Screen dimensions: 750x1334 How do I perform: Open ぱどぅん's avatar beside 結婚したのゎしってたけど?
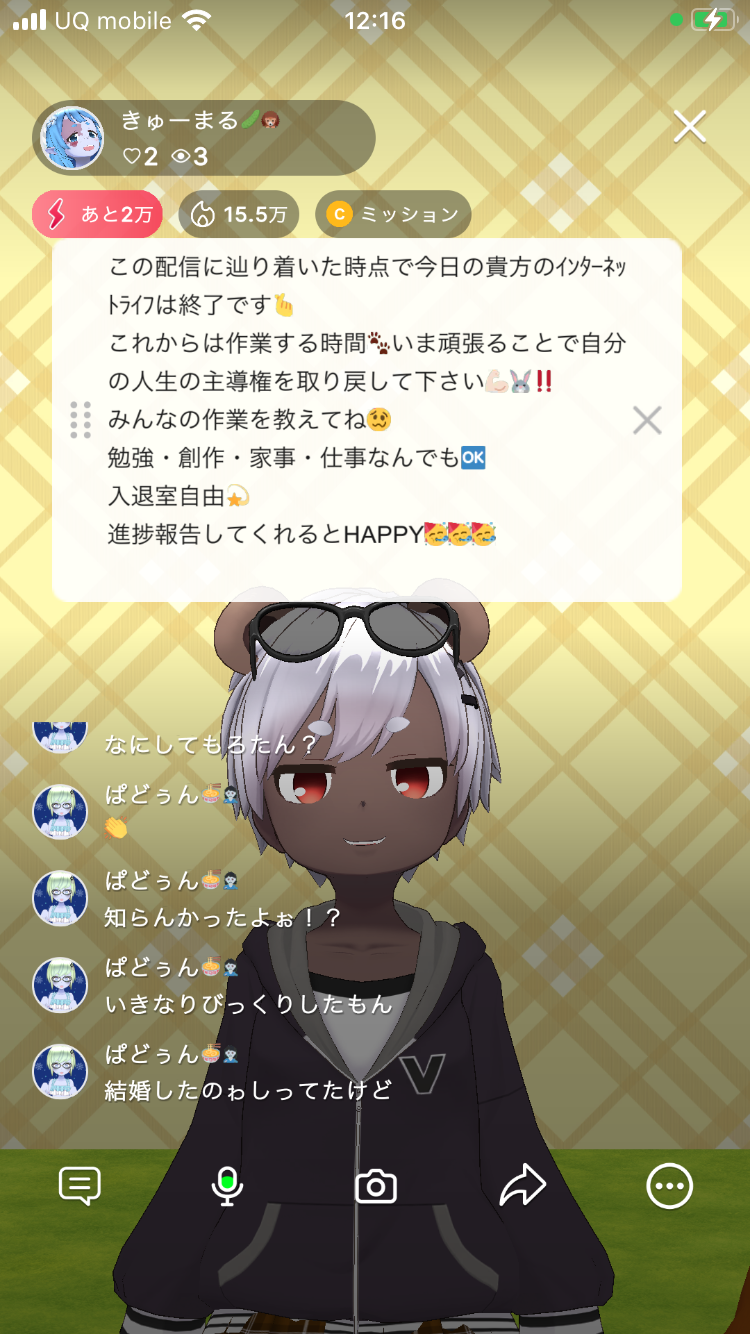(x=60, y=1071)
